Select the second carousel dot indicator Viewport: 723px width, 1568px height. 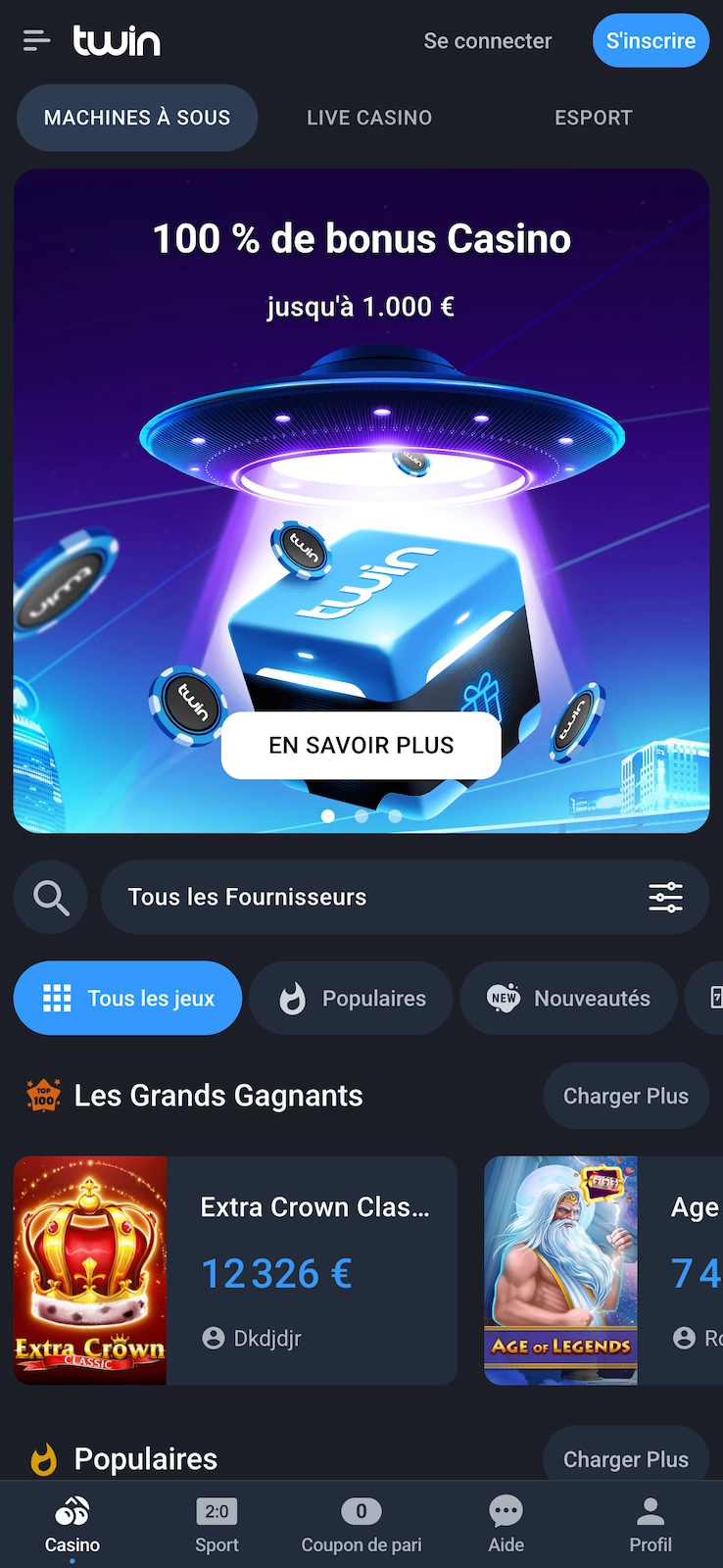[361, 815]
